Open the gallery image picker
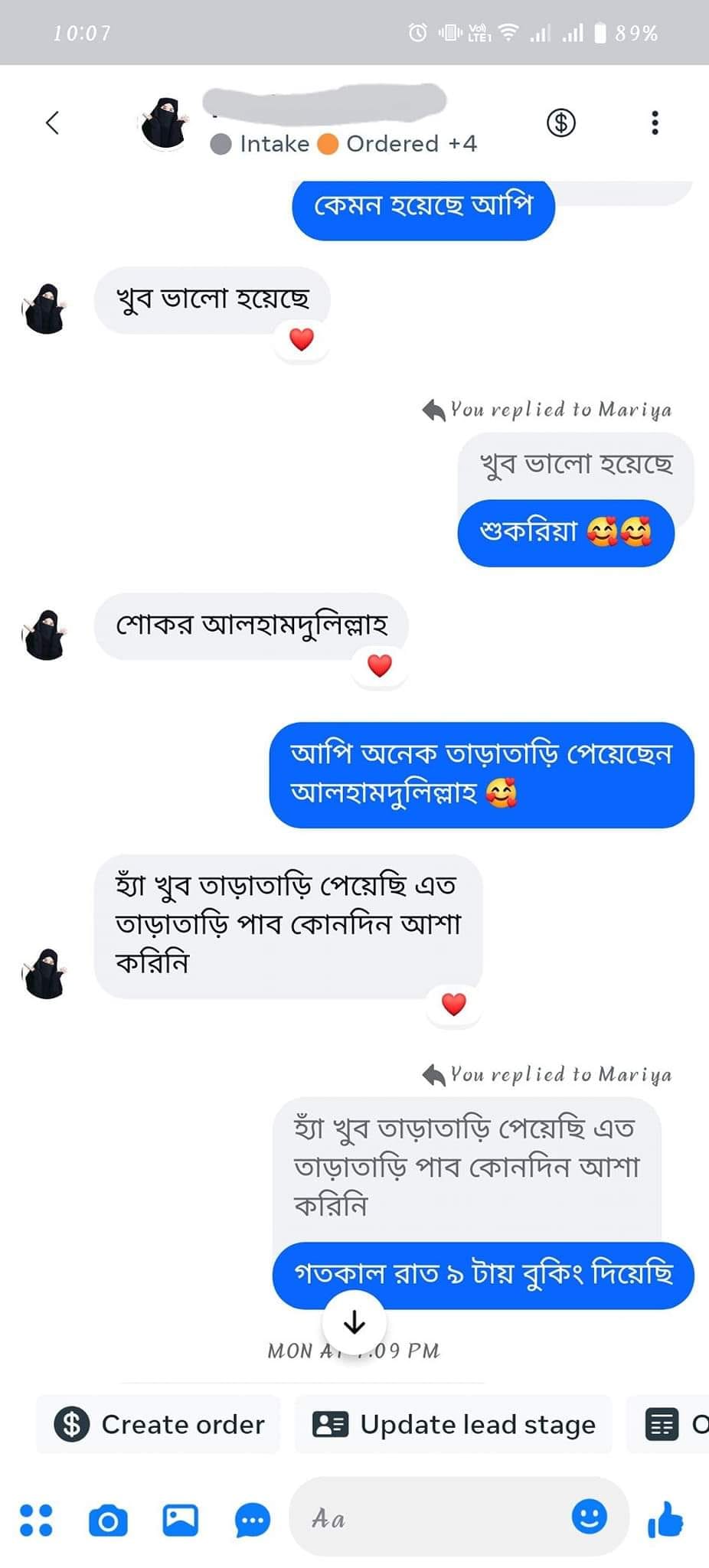The image size is (709, 1568). click(x=180, y=1521)
